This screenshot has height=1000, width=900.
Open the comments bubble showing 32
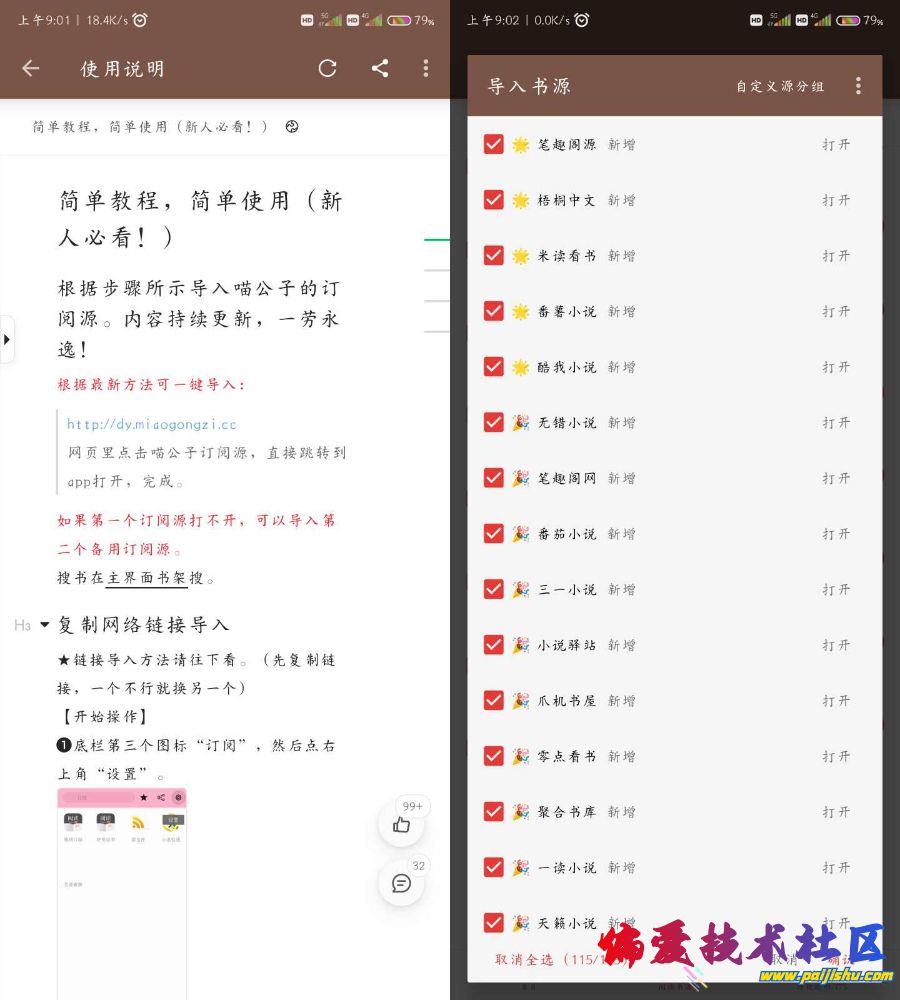click(401, 883)
